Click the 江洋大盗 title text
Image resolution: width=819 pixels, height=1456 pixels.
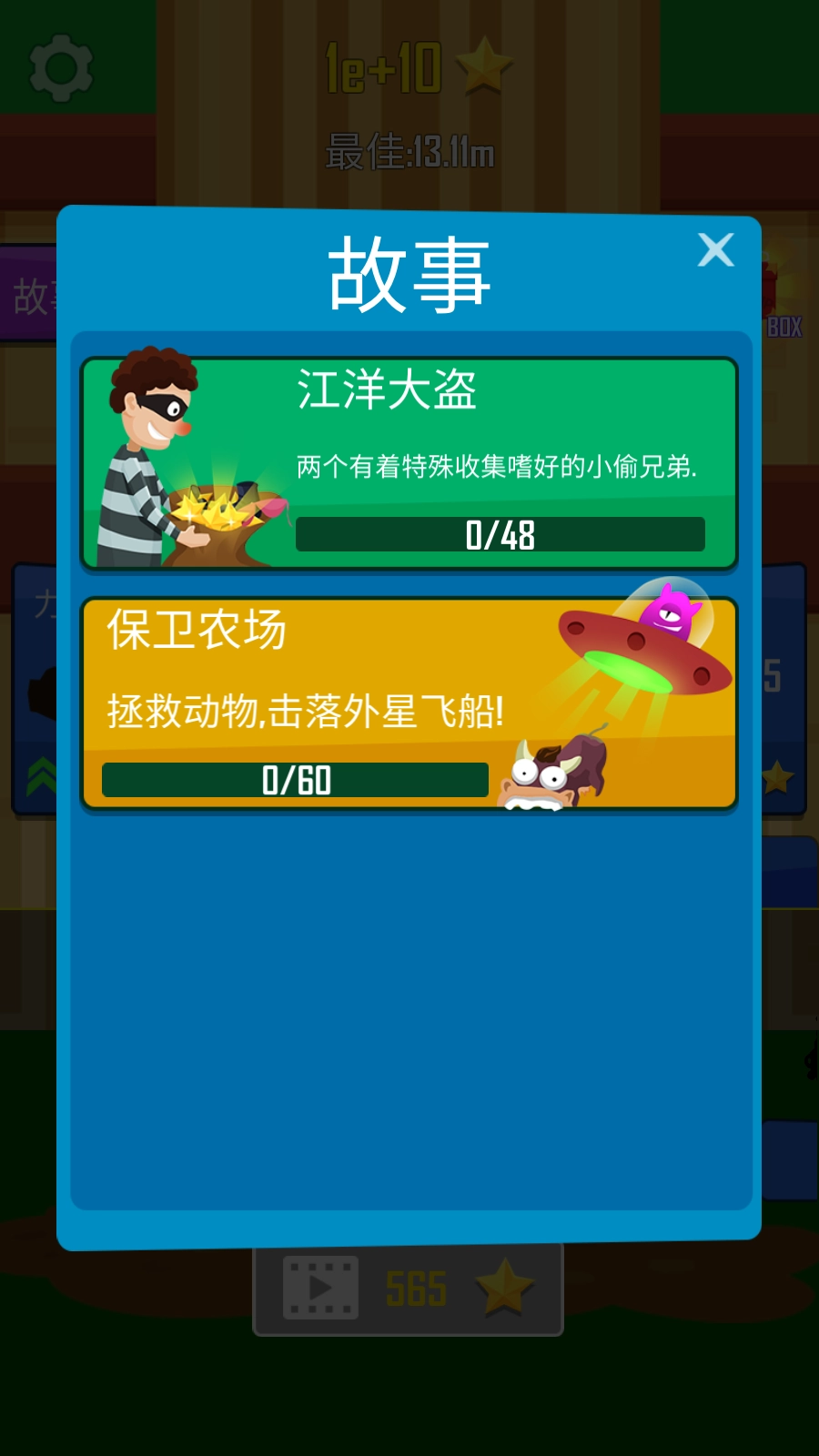click(x=386, y=391)
